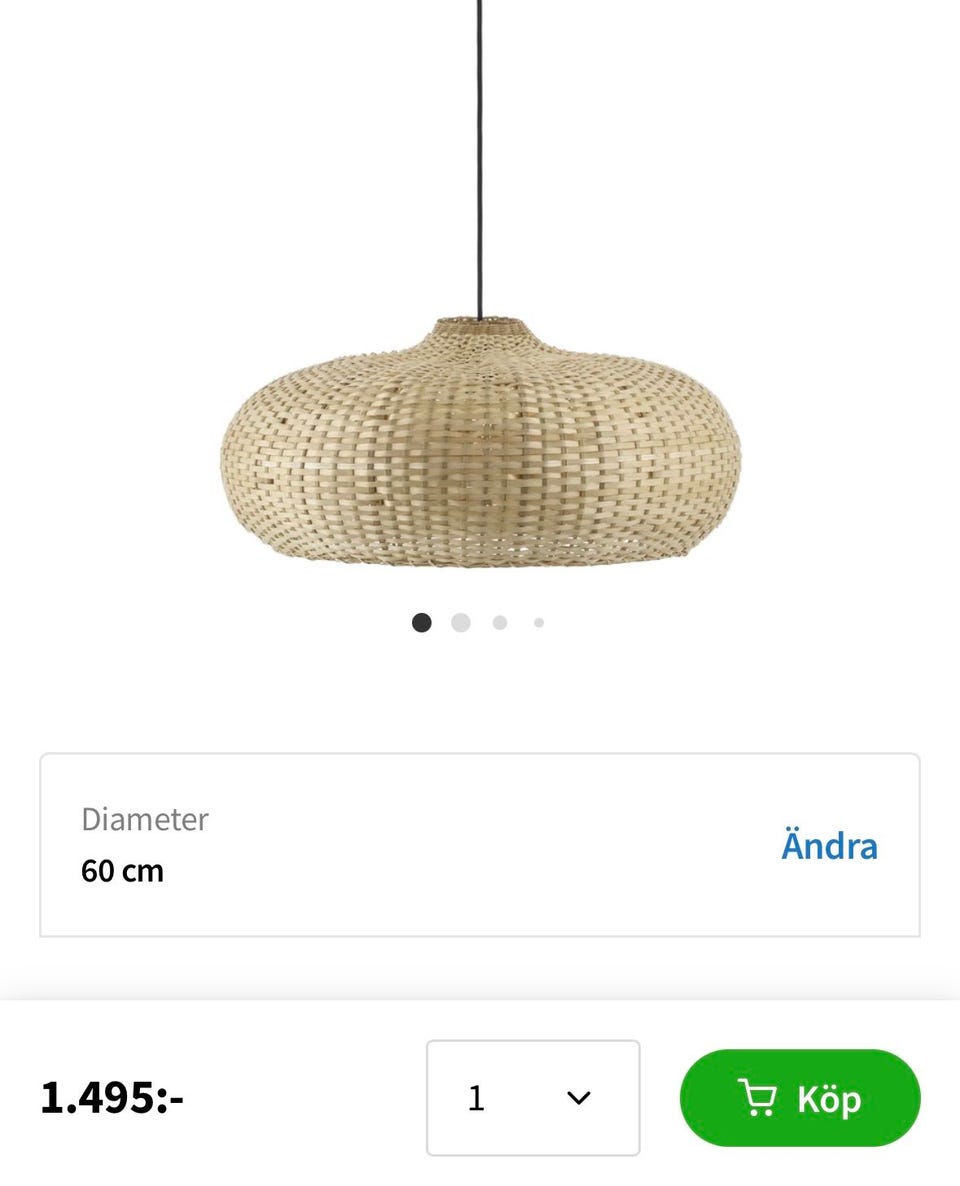This screenshot has height=1186, width=960.
Task: Select the third image carousel dot
Action: pos(500,622)
